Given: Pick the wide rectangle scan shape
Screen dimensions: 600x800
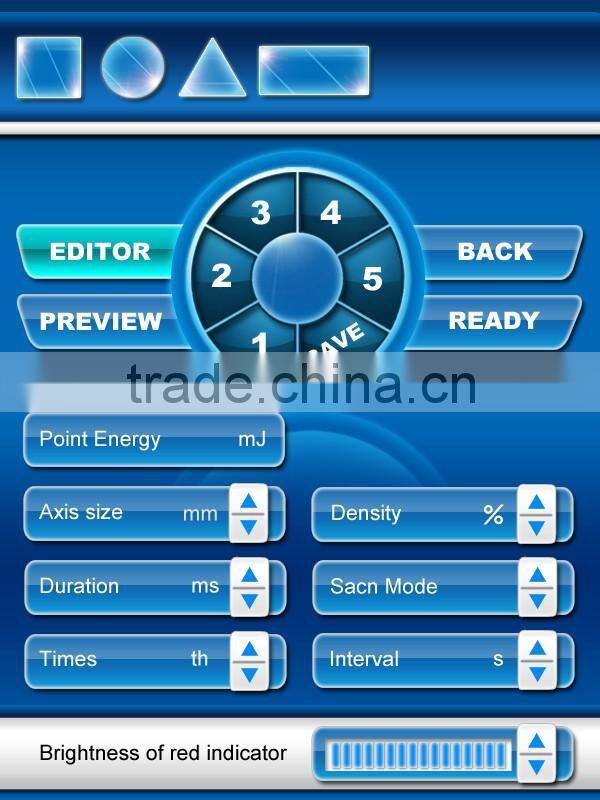Looking at the screenshot, I should 314,70.
